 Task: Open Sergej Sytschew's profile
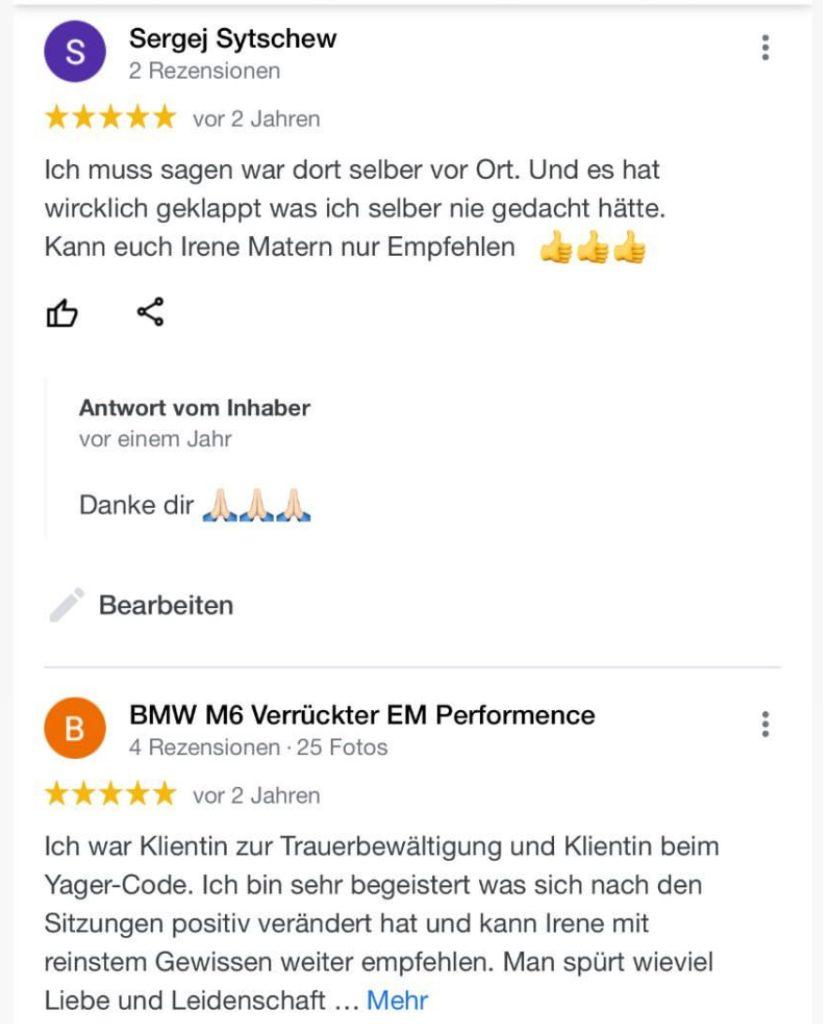point(232,39)
